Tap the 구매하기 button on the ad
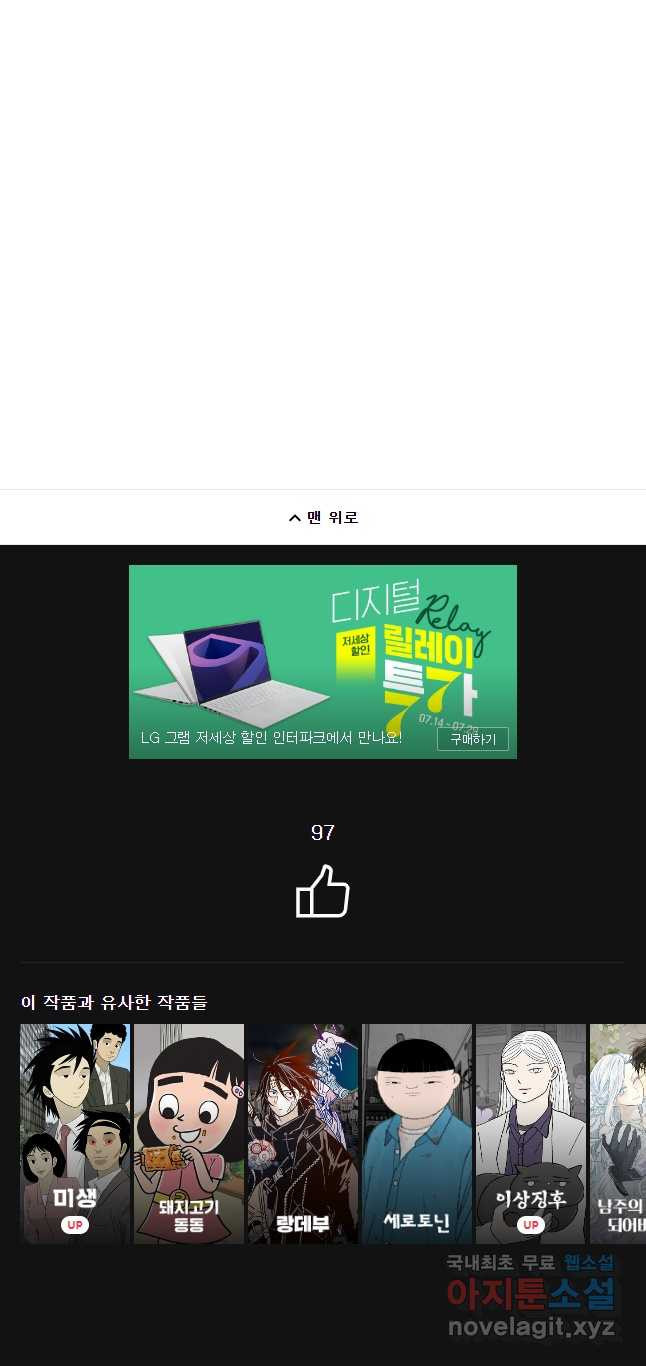 (473, 739)
